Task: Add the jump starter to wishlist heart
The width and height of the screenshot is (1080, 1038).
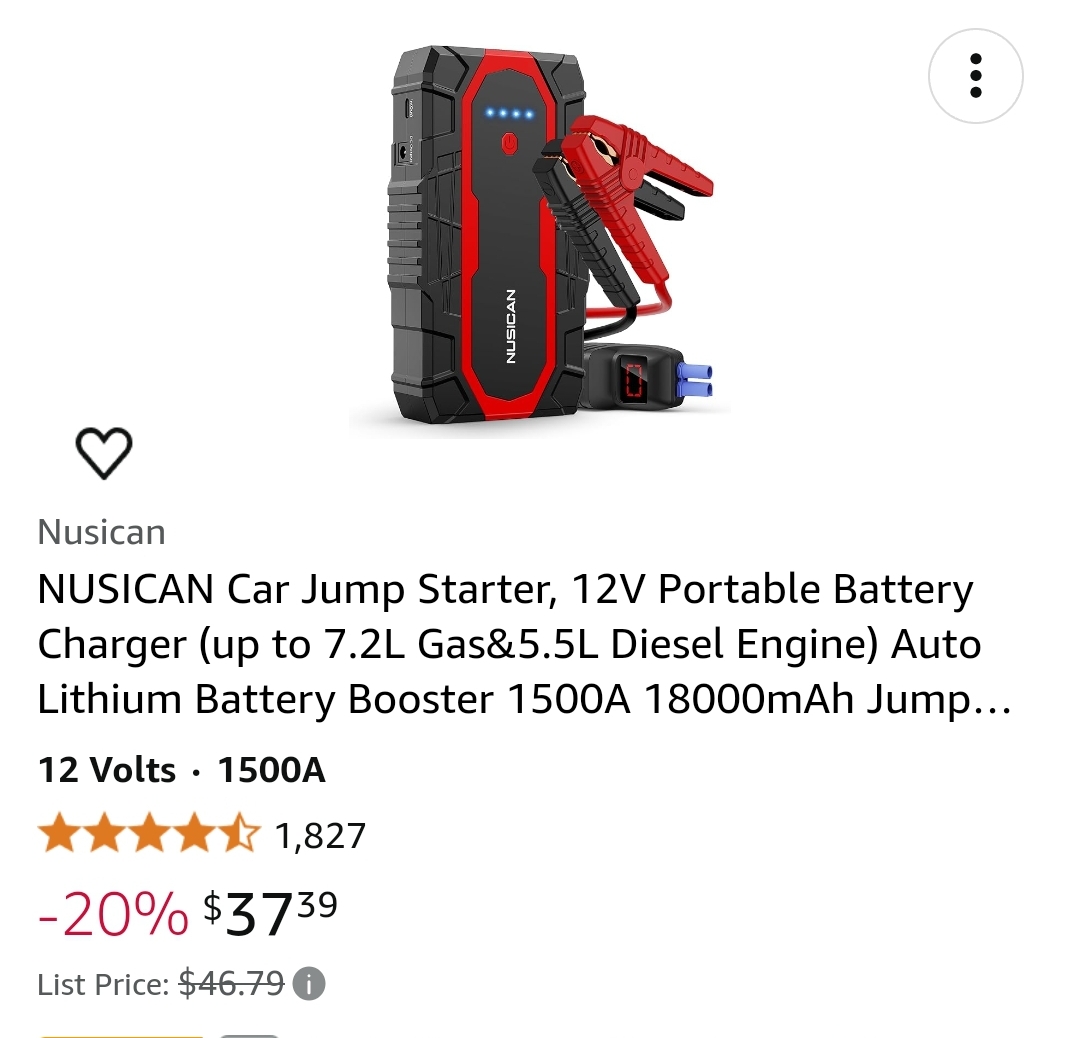Action: (104, 453)
